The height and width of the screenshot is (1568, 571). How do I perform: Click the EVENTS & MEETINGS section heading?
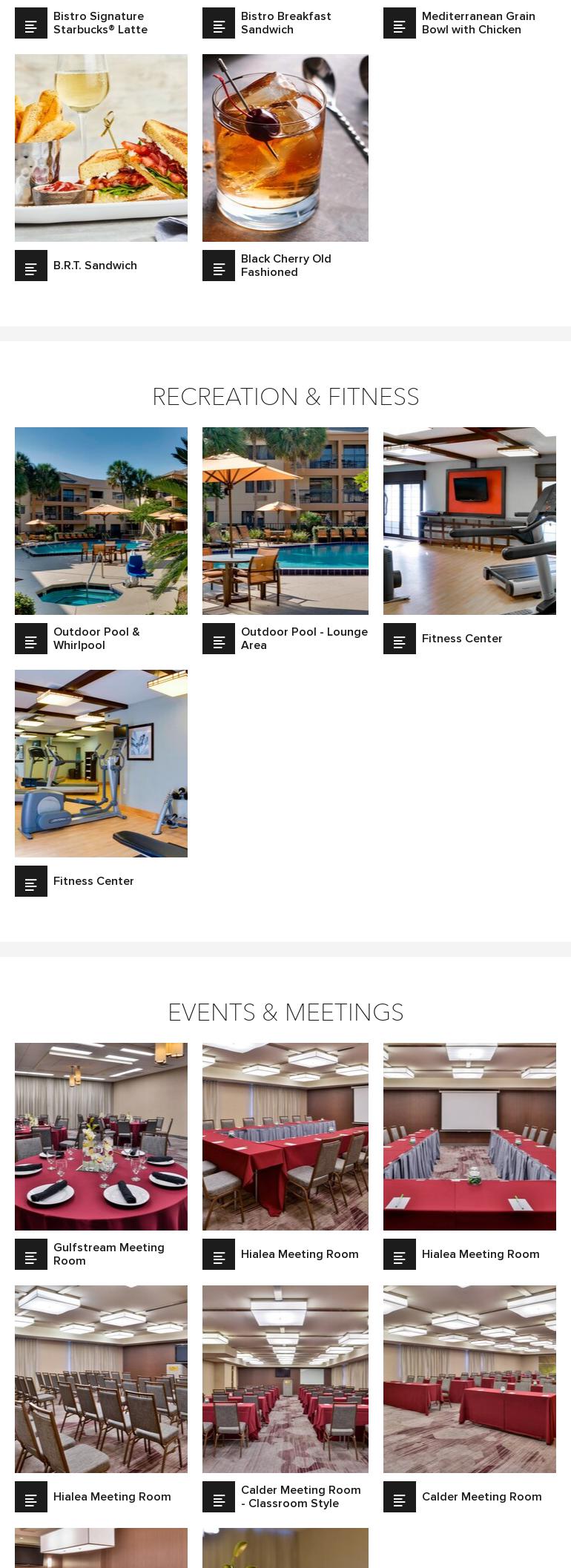click(x=285, y=1012)
